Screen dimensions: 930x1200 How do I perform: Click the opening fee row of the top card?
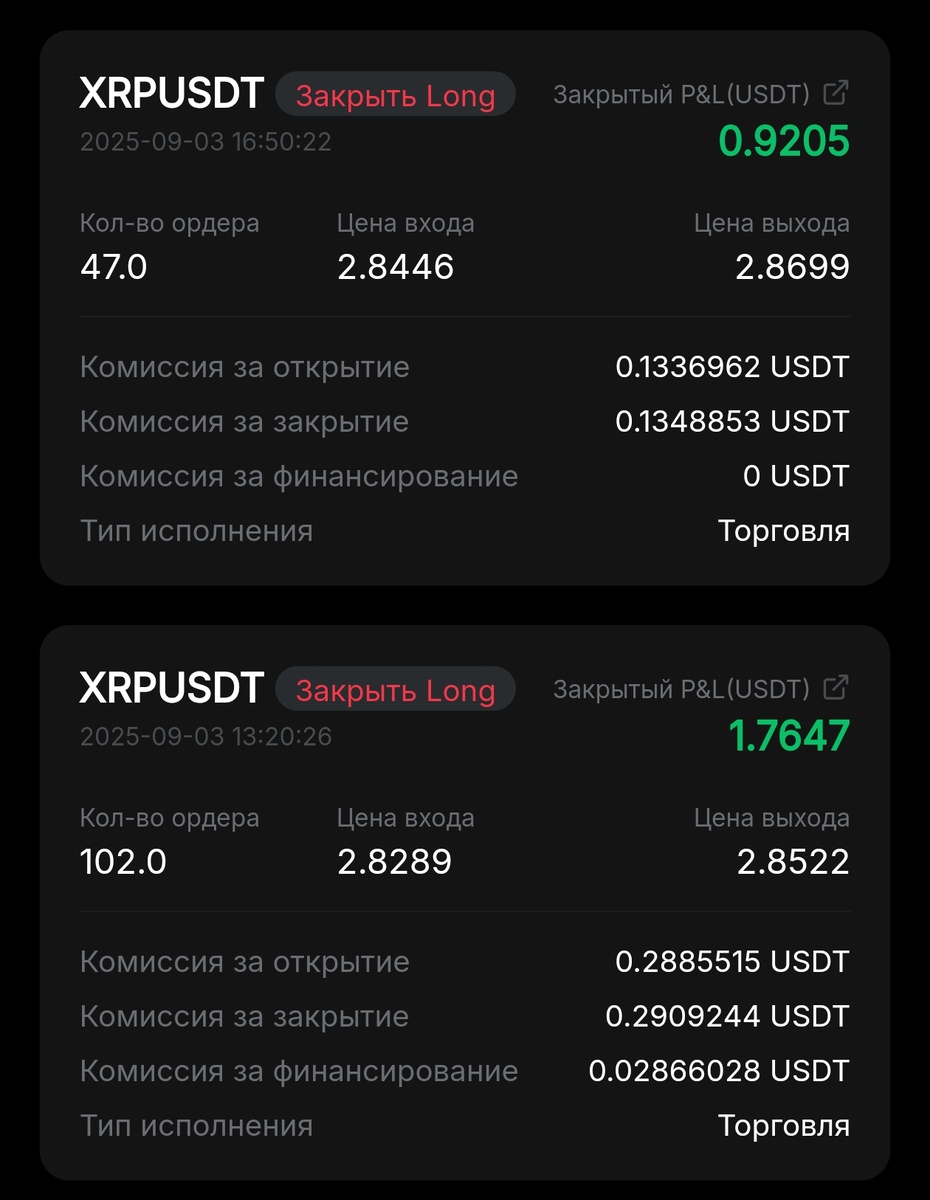pyautogui.click(x=465, y=366)
